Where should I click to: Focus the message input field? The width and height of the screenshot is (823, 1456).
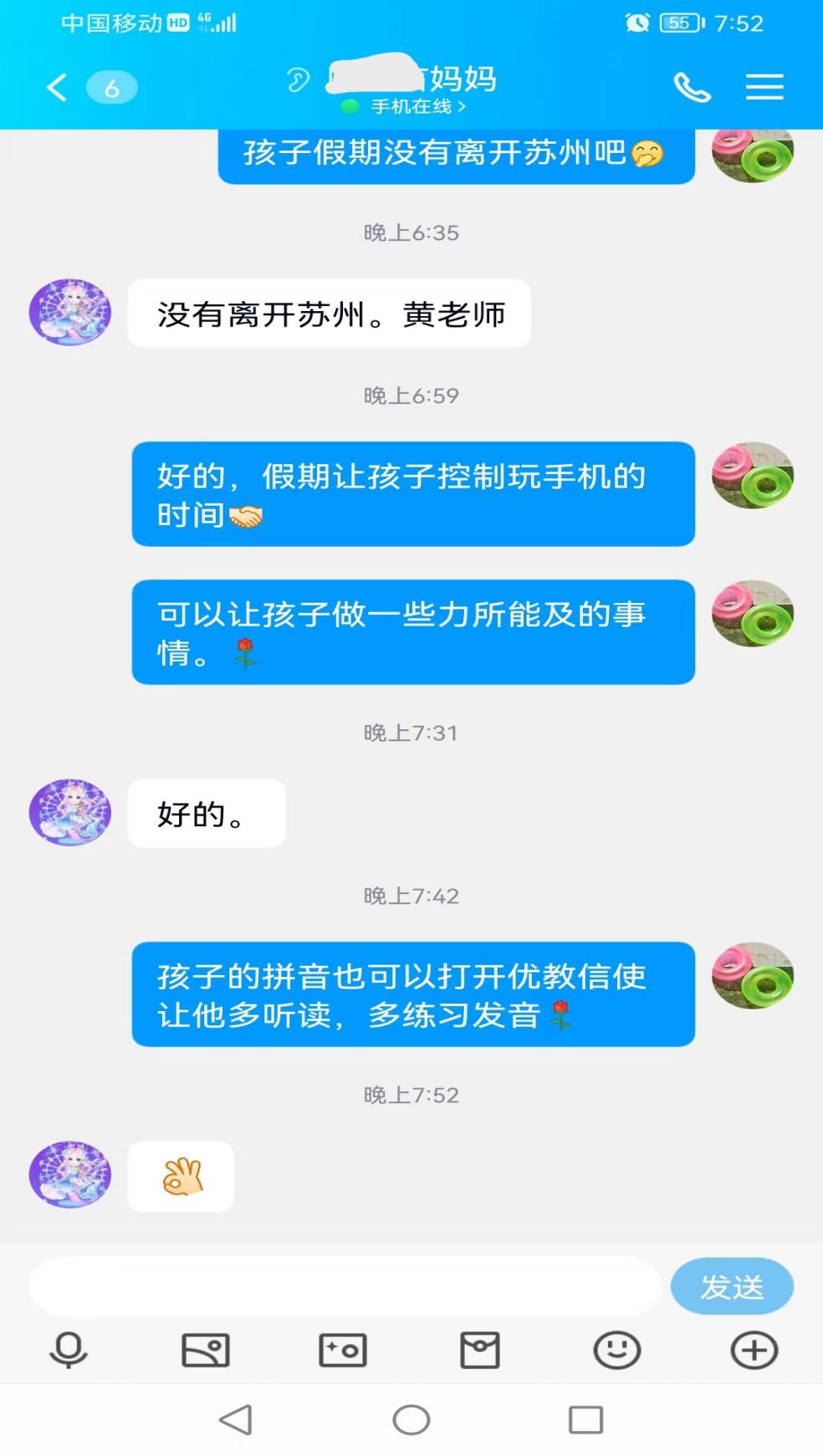point(345,1286)
